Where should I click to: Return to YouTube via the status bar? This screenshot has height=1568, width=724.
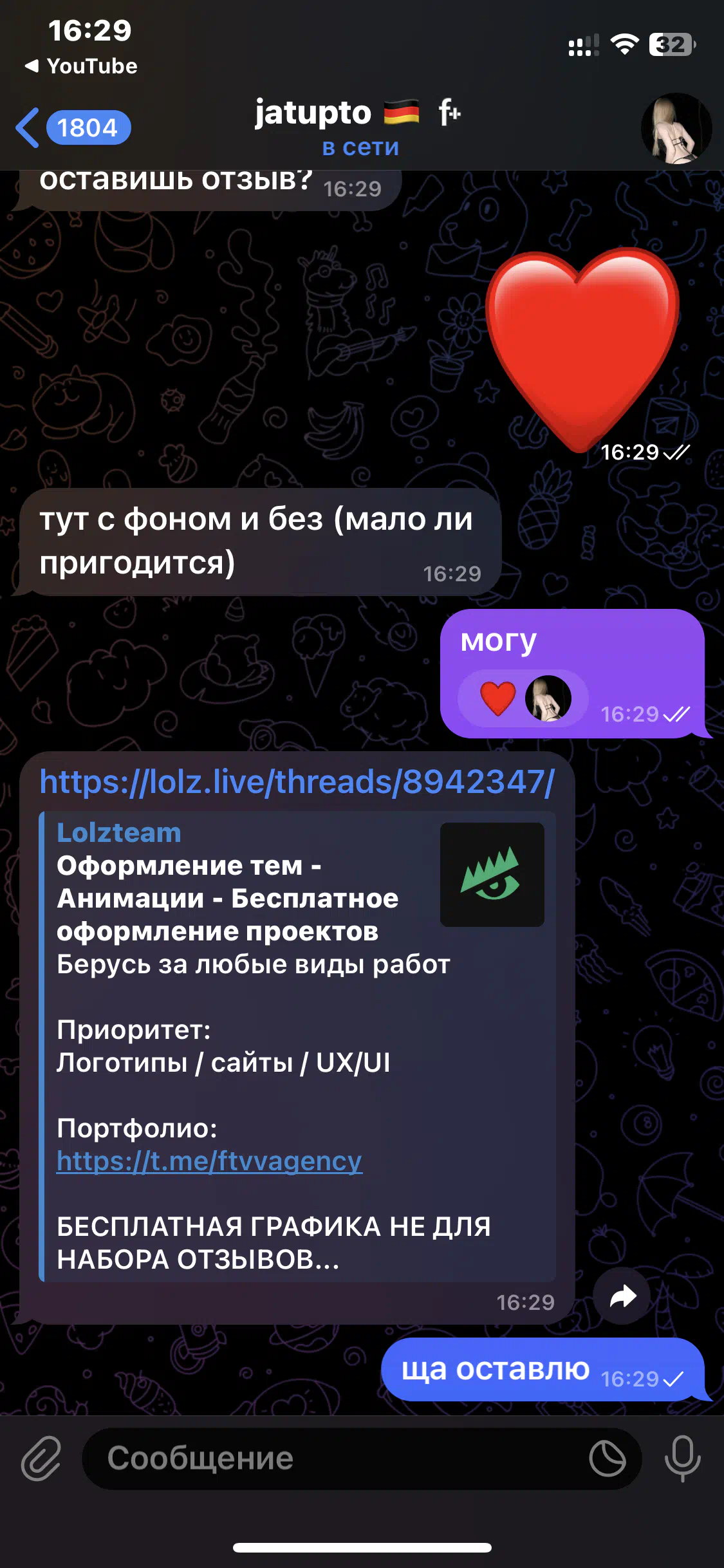(81, 66)
